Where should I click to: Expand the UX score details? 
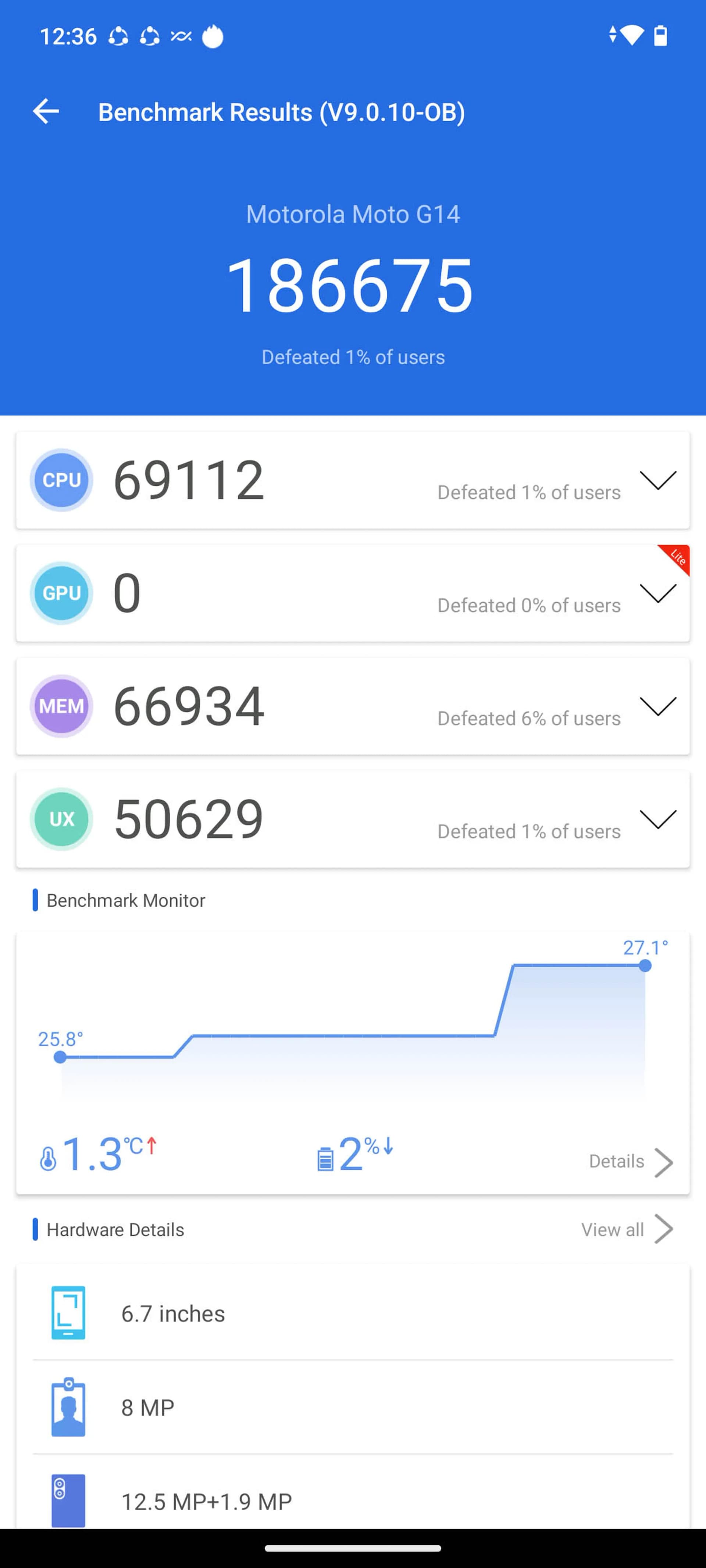(657, 819)
